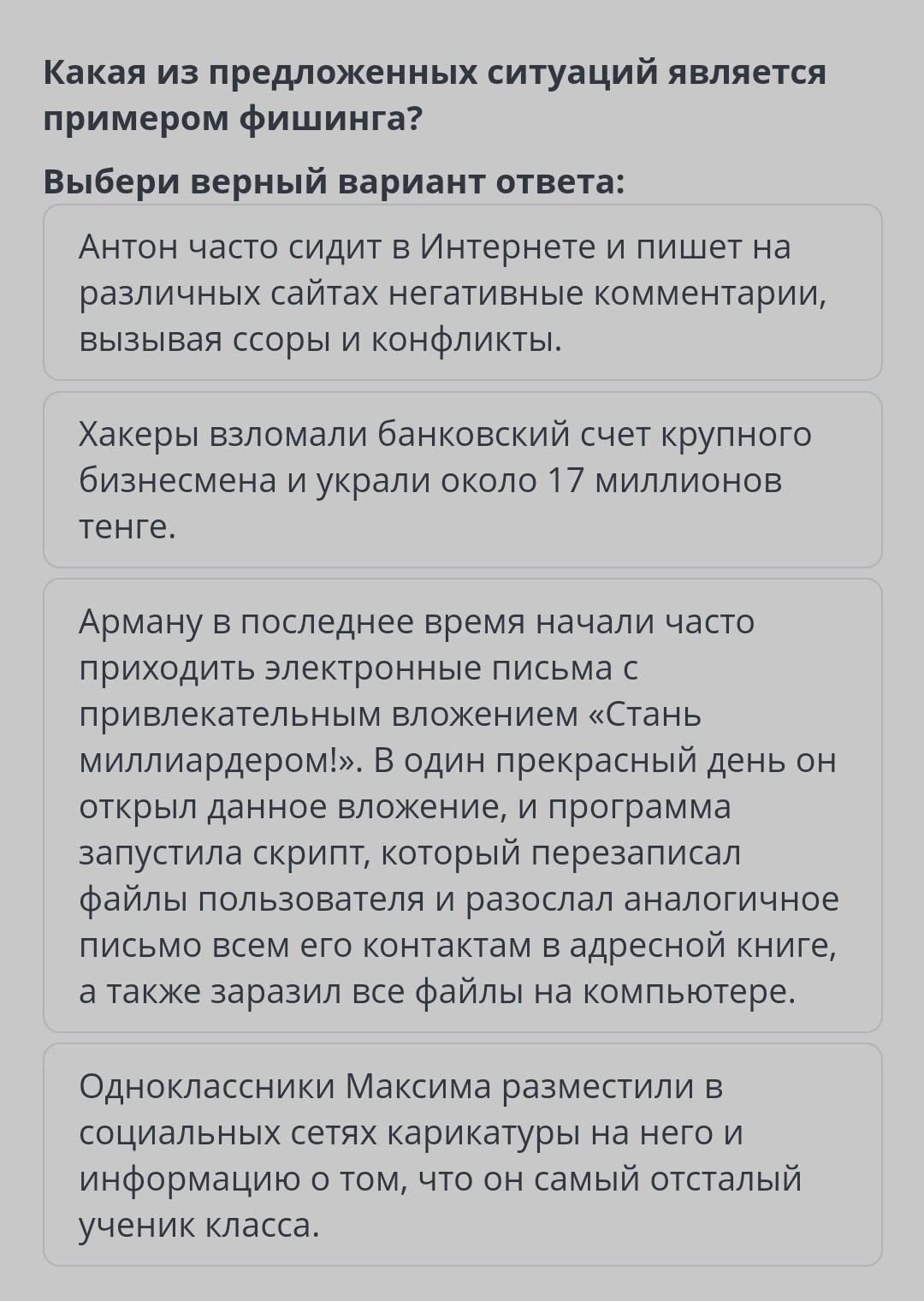Choose the answer about hackers stealing 17 million tenge

point(462,480)
